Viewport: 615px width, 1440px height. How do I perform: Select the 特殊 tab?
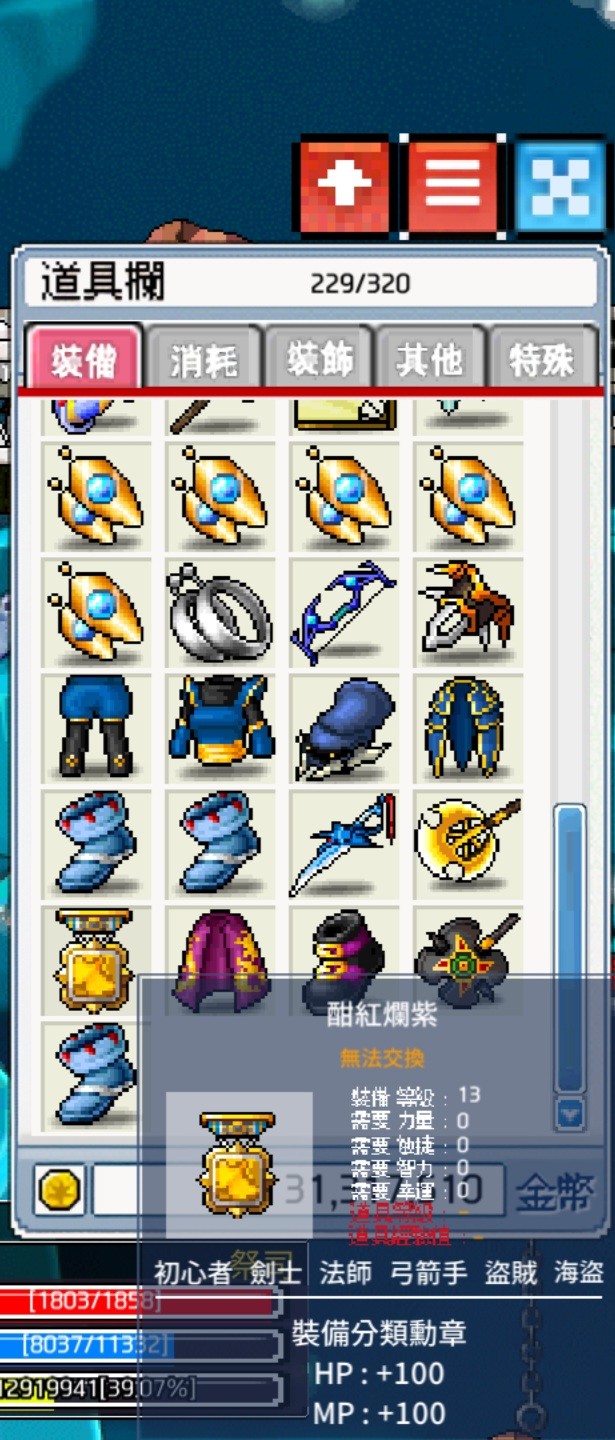(542, 359)
